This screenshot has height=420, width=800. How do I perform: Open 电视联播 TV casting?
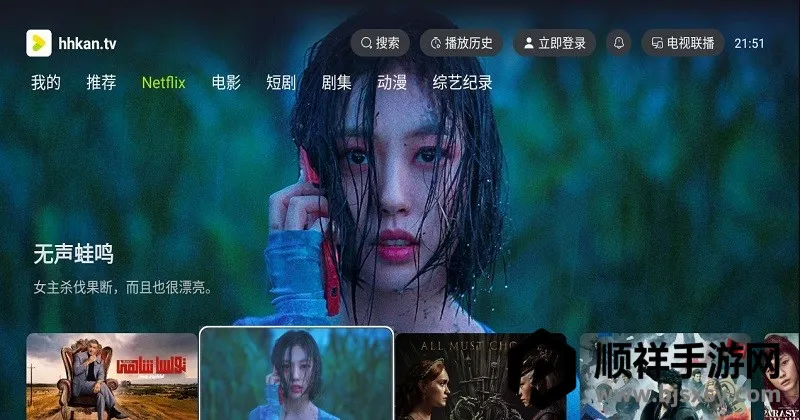click(x=683, y=43)
